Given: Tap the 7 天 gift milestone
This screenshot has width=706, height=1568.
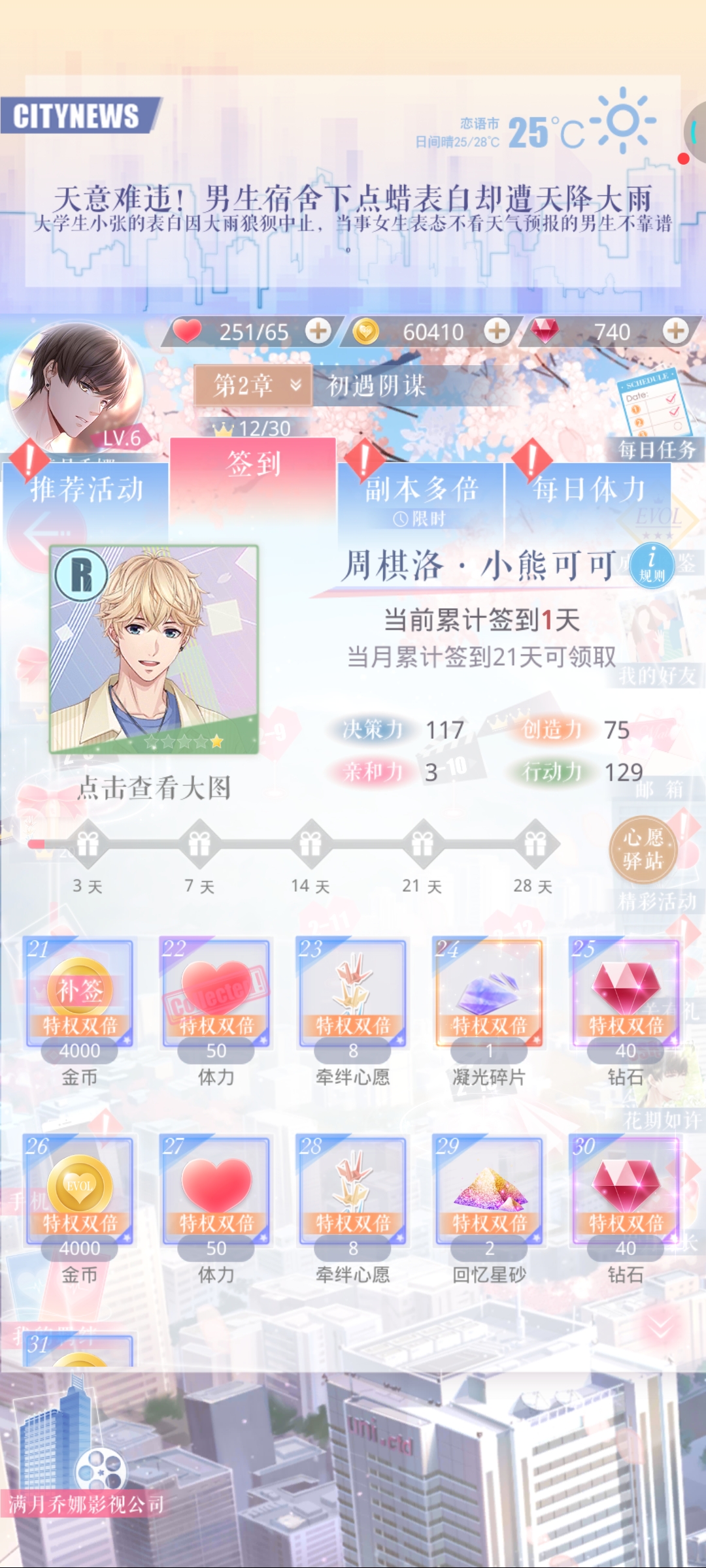Looking at the screenshot, I should (199, 844).
